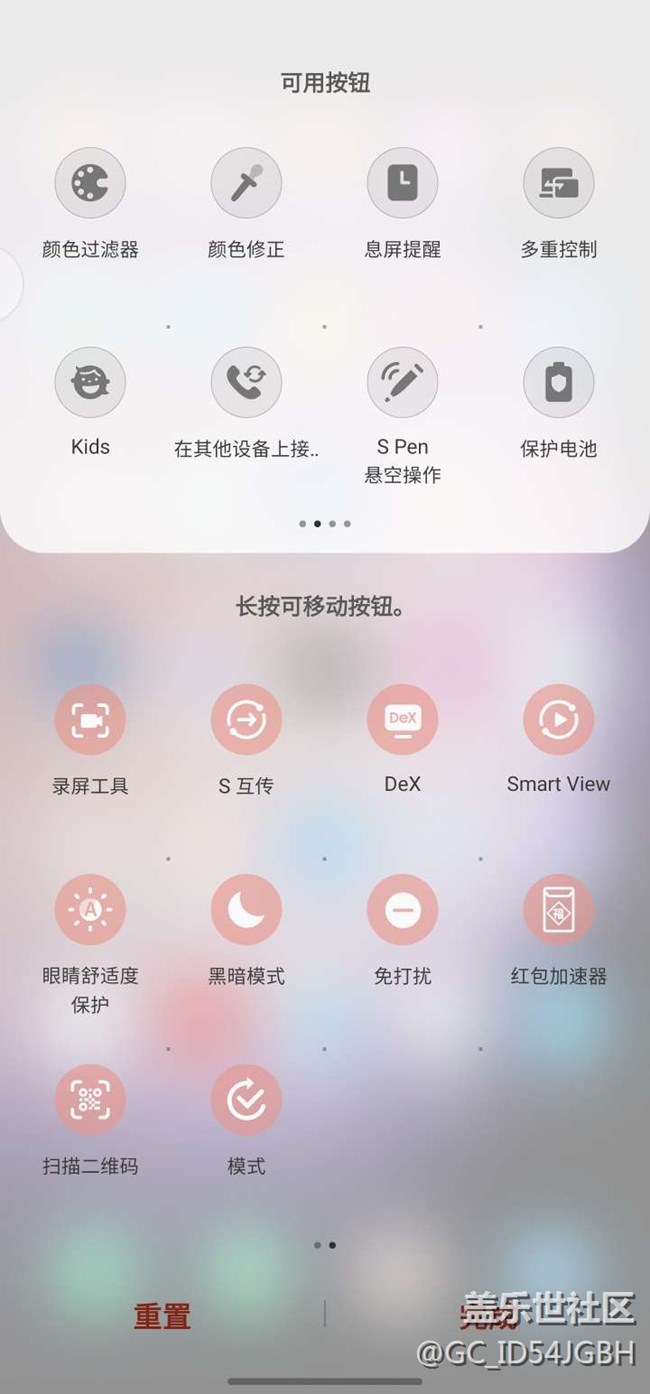Screen dimensions: 650x1394
Task: Select the 红包加速器 button
Action: tap(558, 910)
